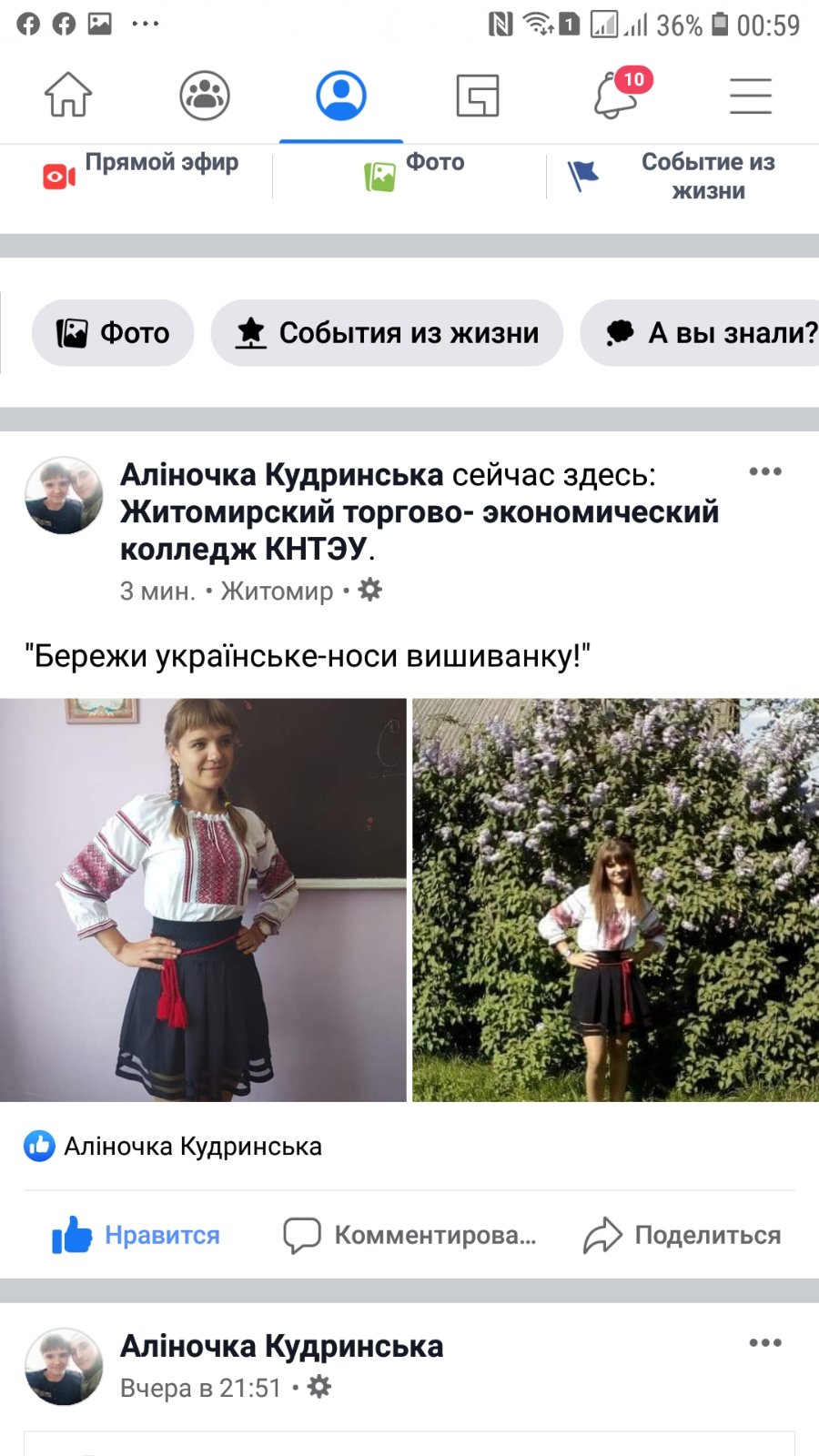Open Житомирский торгово-экономический колледж КНТЭУ location
819x1456 pixels.
point(419,531)
